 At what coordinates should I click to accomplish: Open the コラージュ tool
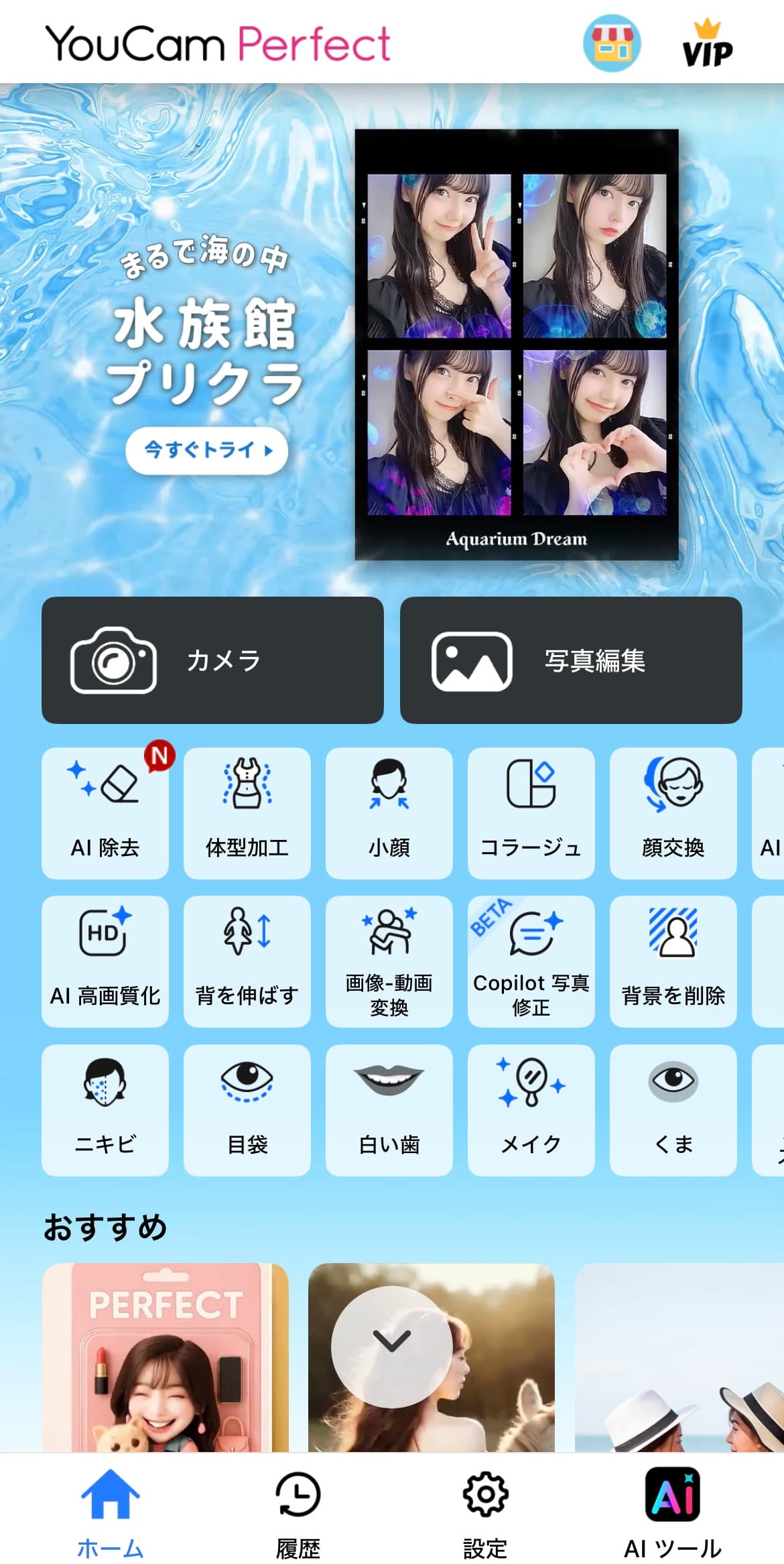[x=531, y=813]
